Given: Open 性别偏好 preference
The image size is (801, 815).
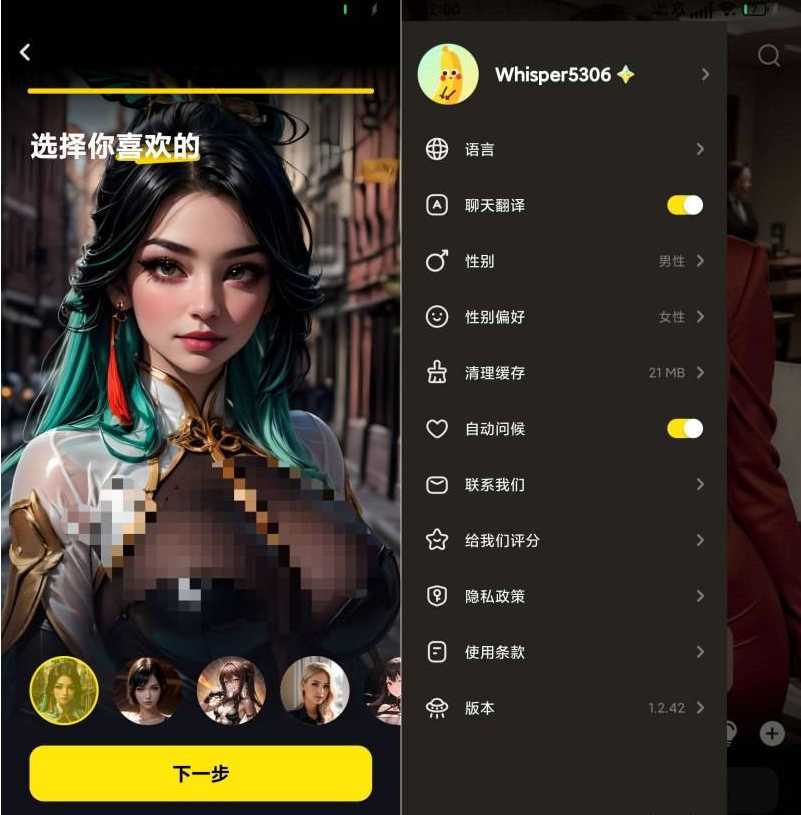Looking at the screenshot, I should click(564, 317).
